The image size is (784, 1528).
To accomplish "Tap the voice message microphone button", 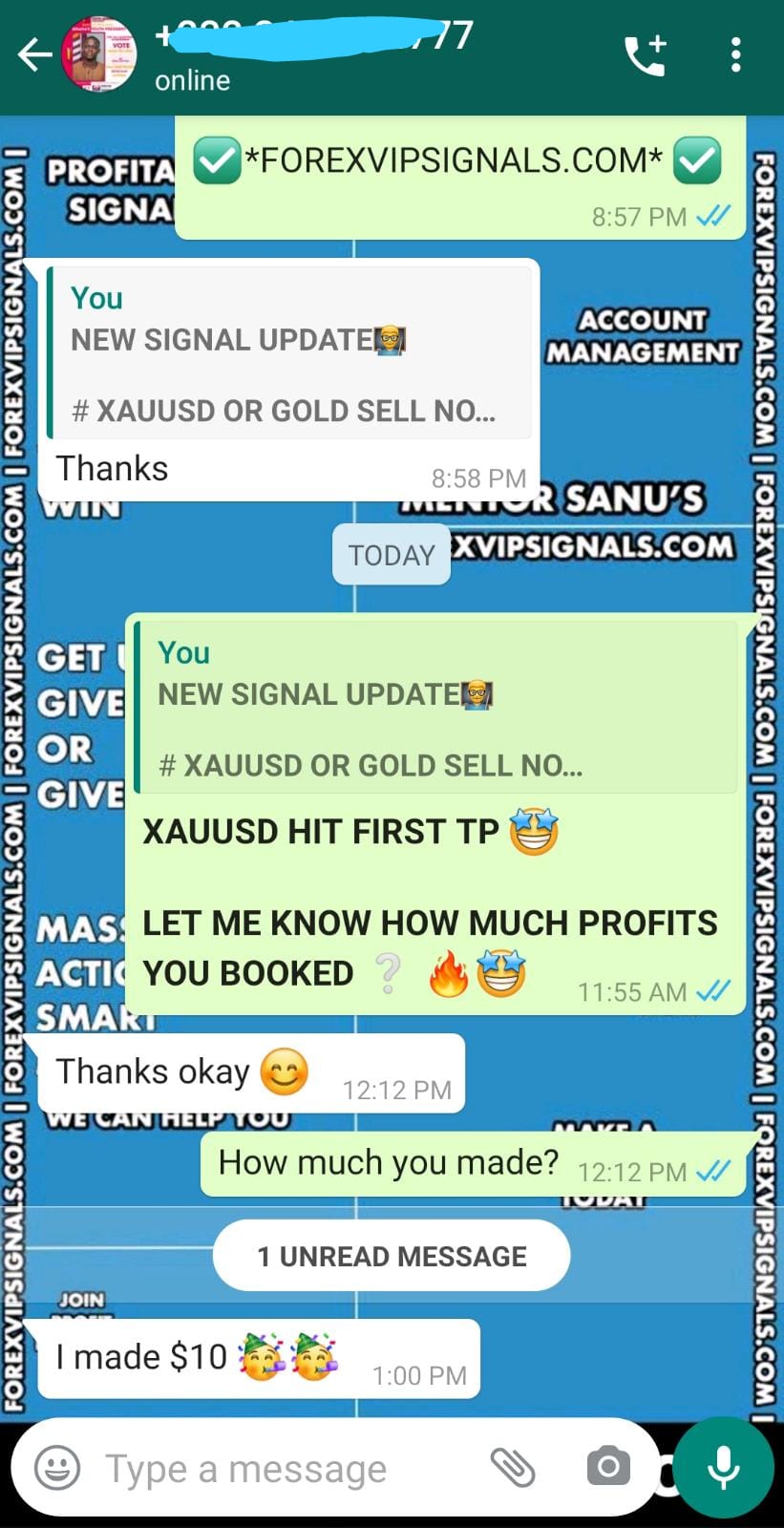I will tap(724, 1468).
